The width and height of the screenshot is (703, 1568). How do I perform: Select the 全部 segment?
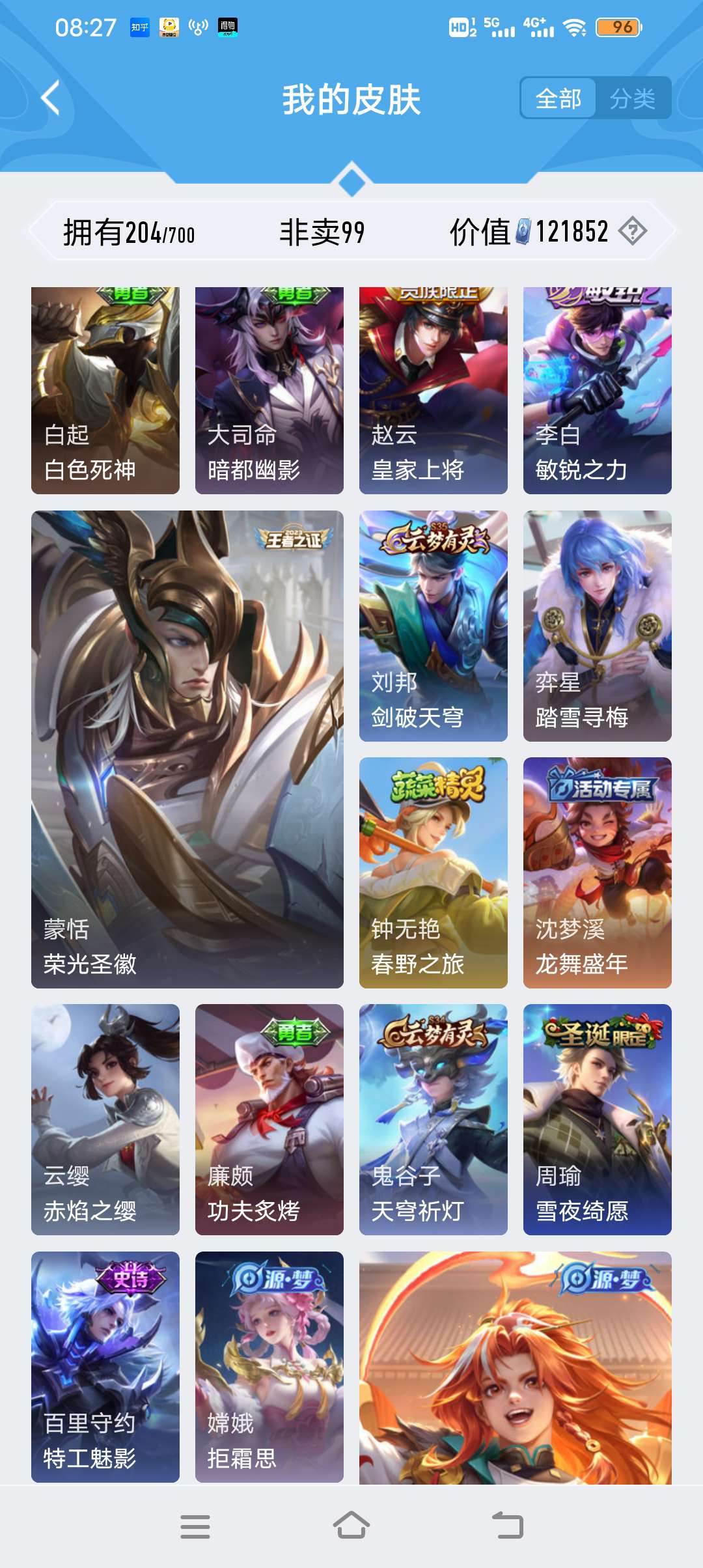tap(558, 98)
